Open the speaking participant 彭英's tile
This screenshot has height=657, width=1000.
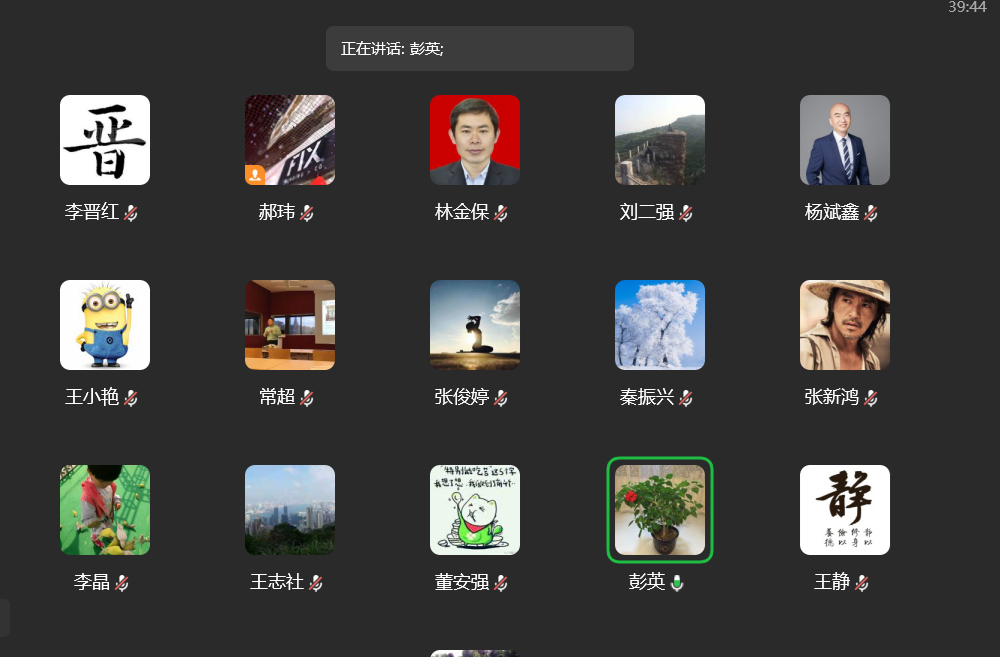click(x=660, y=510)
